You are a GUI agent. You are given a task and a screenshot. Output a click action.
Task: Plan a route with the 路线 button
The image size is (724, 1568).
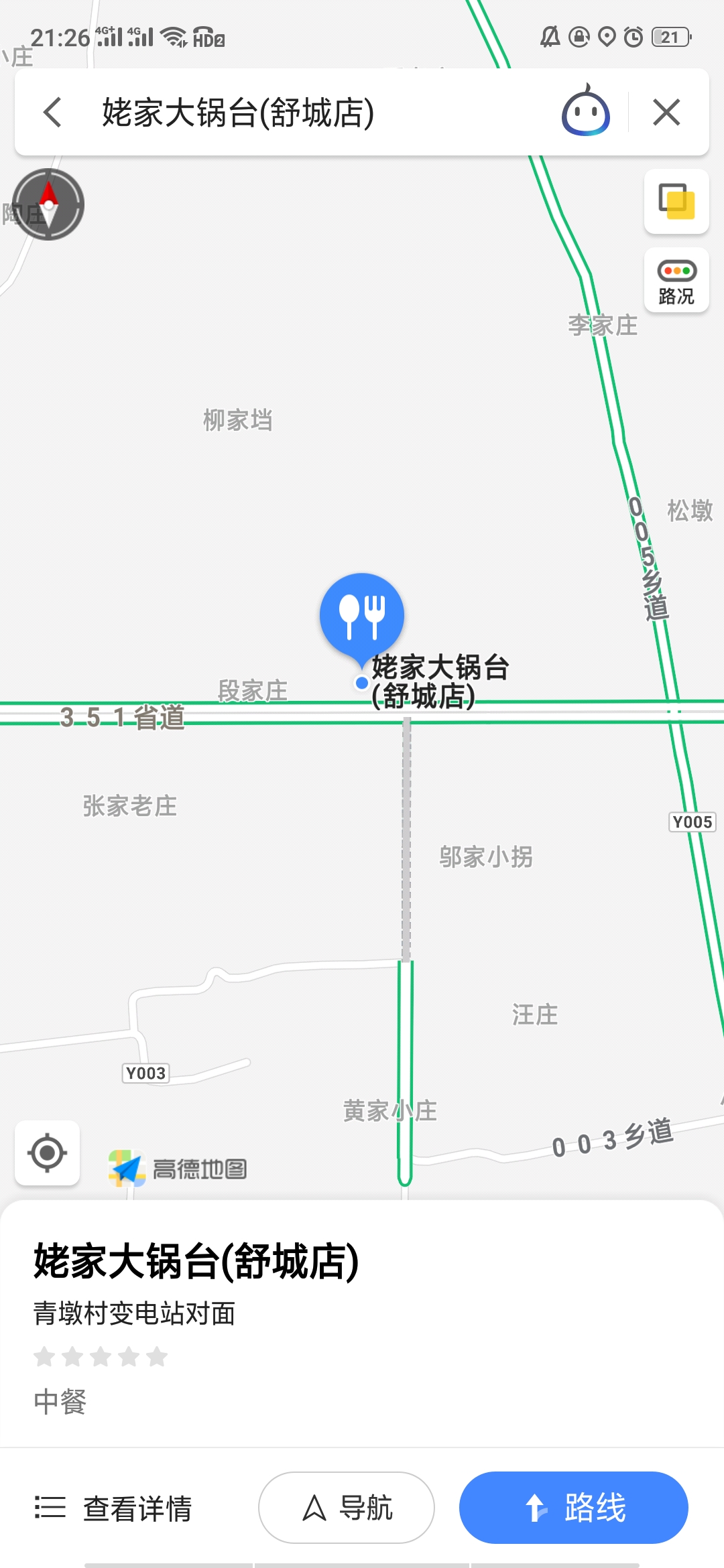(x=574, y=1508)
